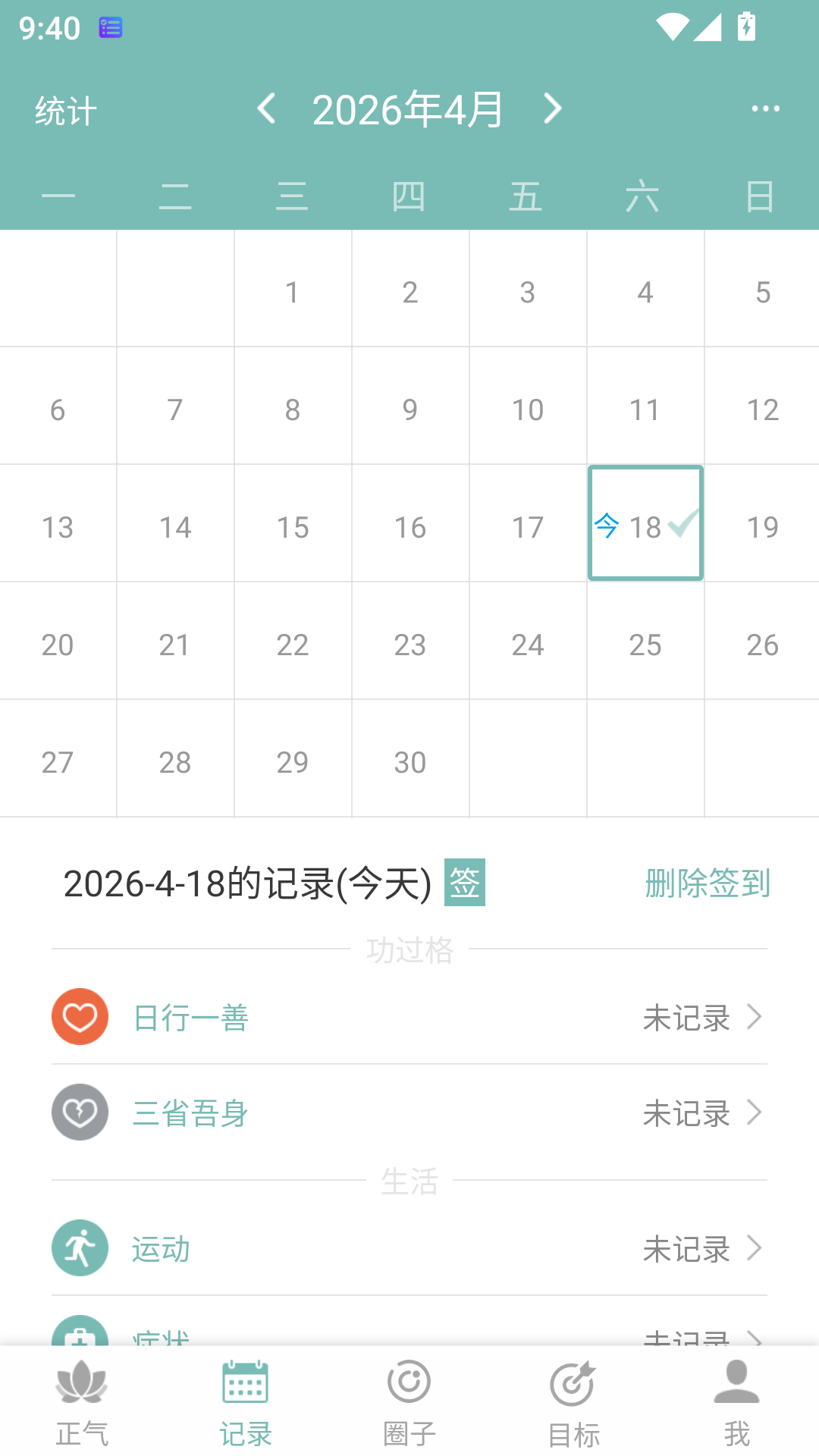Open the 三省吾身 record row

pyautogui.click(x=409, y=1112)
